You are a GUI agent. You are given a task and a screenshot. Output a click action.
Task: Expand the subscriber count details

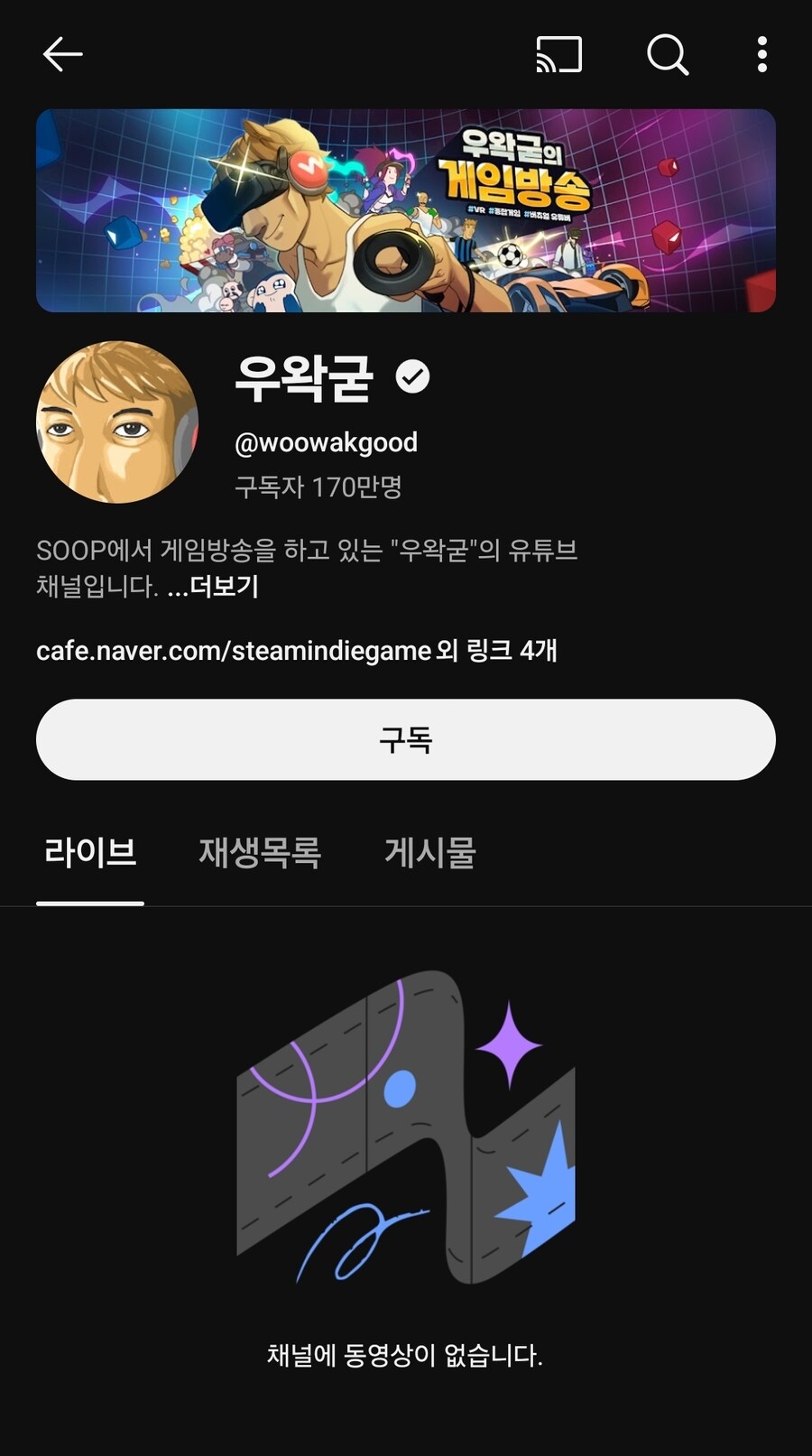318,487
